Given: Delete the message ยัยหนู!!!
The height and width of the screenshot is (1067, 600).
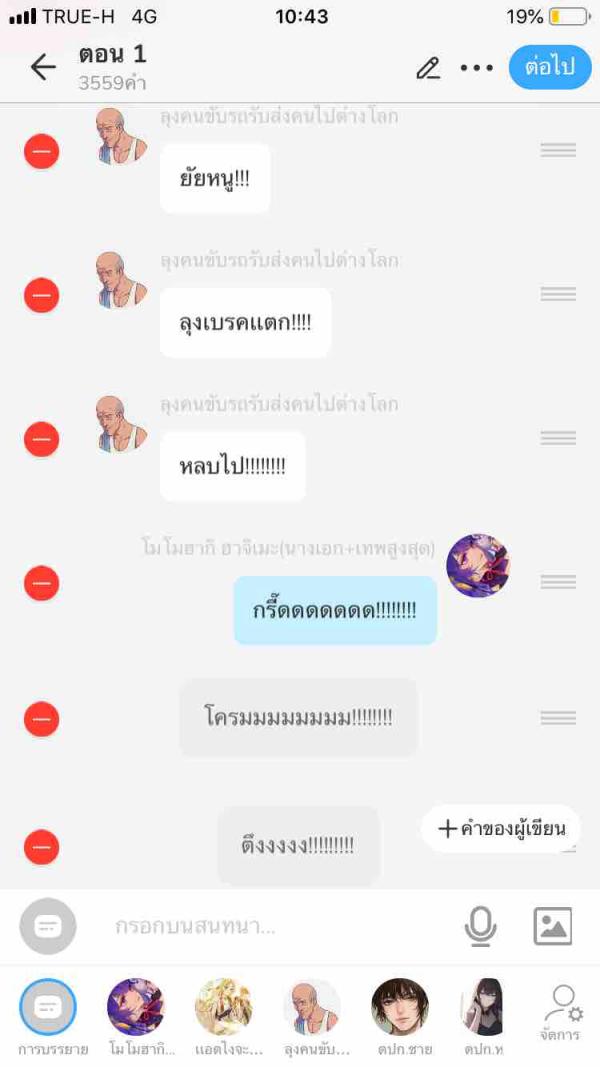Looking at the screenshot, I should [42, 152].
